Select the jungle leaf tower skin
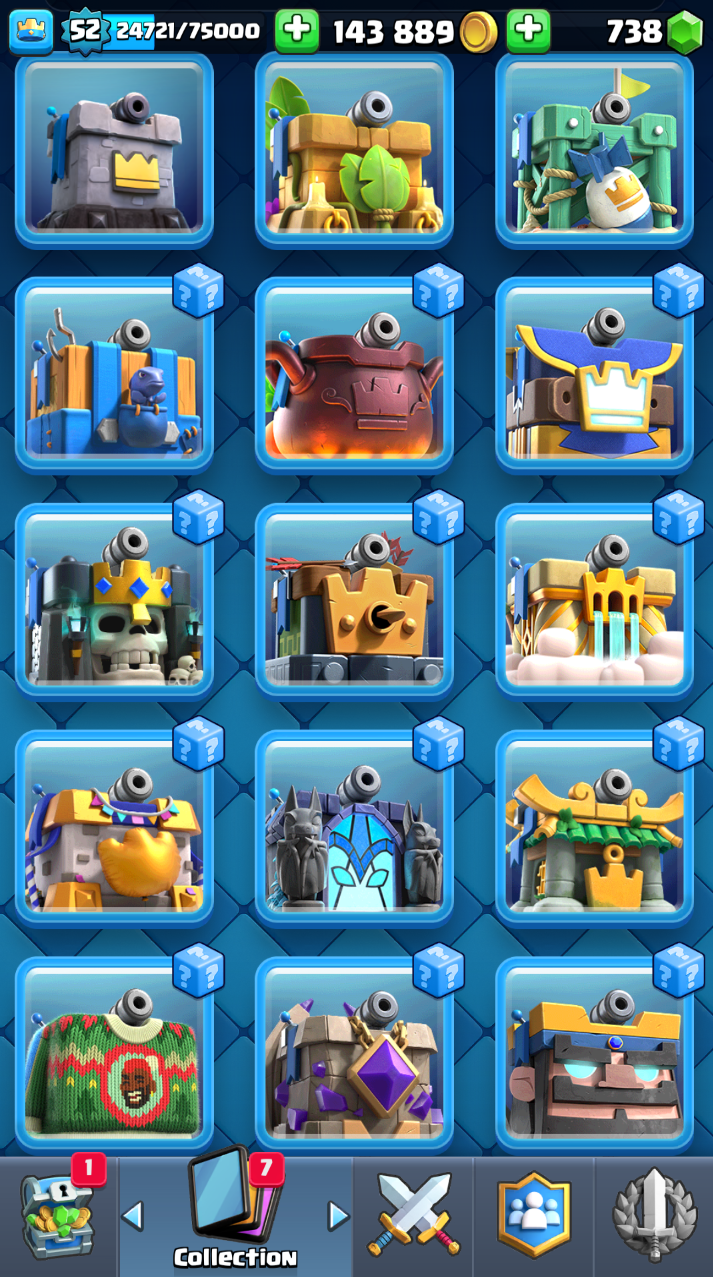This screenshot has width=713, height=1277. [354, 150]
